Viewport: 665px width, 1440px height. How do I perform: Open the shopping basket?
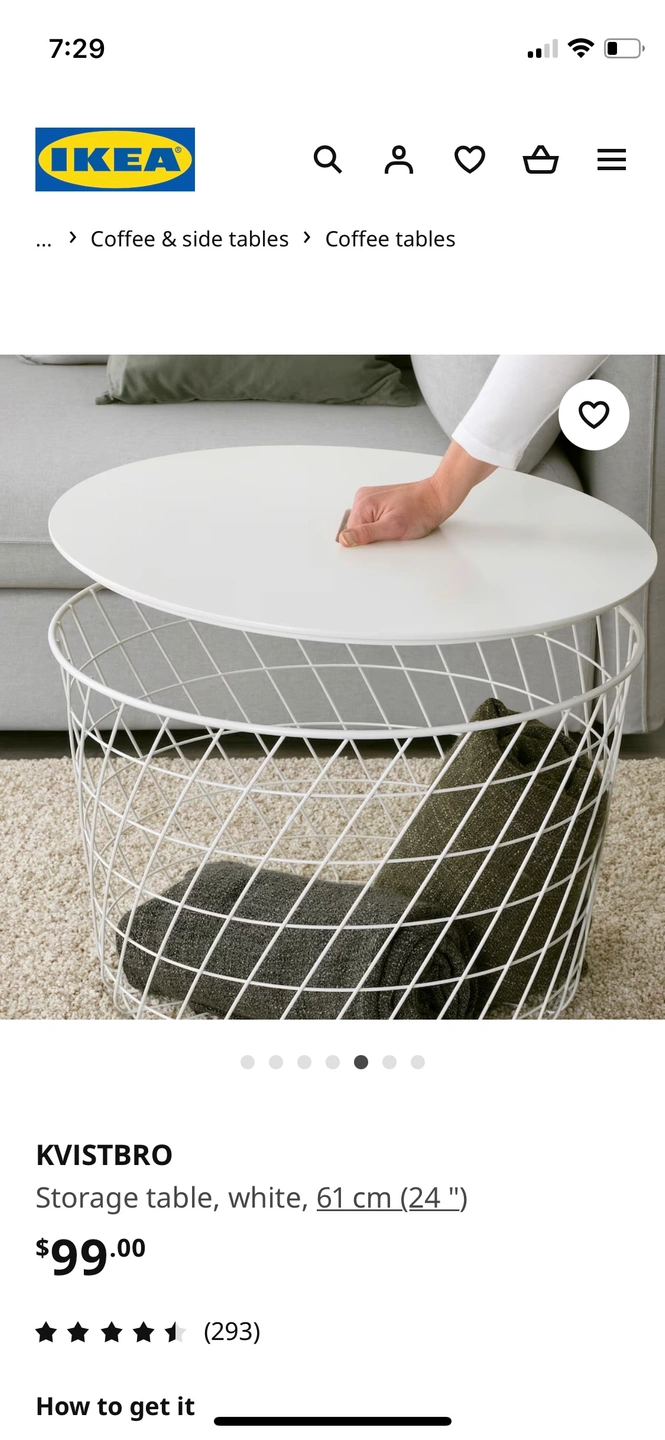tap(540, 159)
